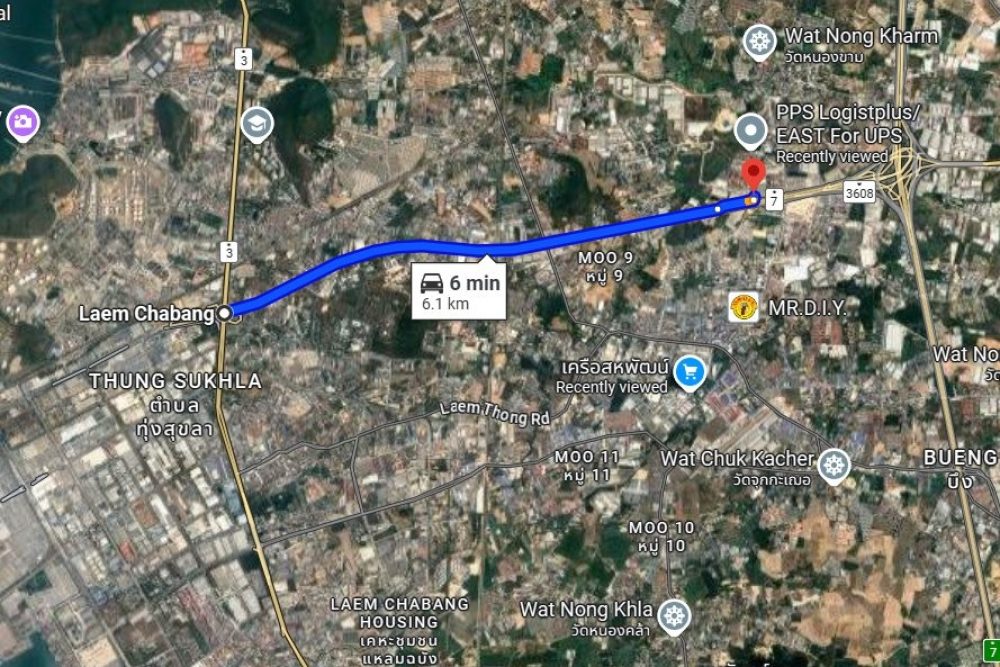Tap the school graduation cap marker
Viewport: 1000px width, 667px height.
click(258, 124)
